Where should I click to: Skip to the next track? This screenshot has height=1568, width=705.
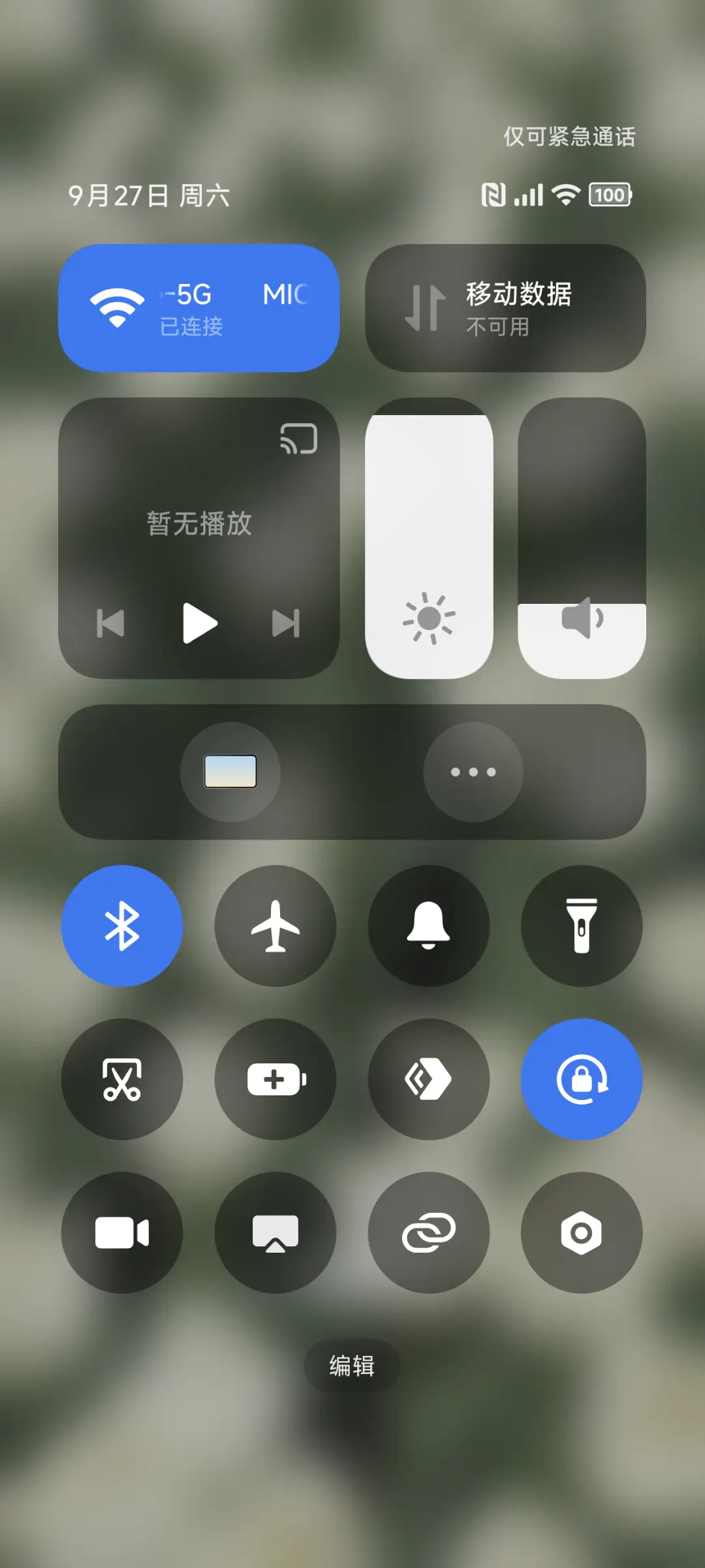click(286, 623)
